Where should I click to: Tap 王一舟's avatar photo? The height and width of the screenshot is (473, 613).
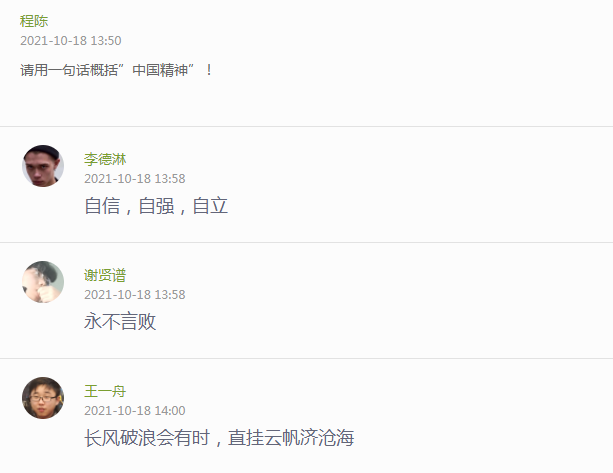(43, 398)
